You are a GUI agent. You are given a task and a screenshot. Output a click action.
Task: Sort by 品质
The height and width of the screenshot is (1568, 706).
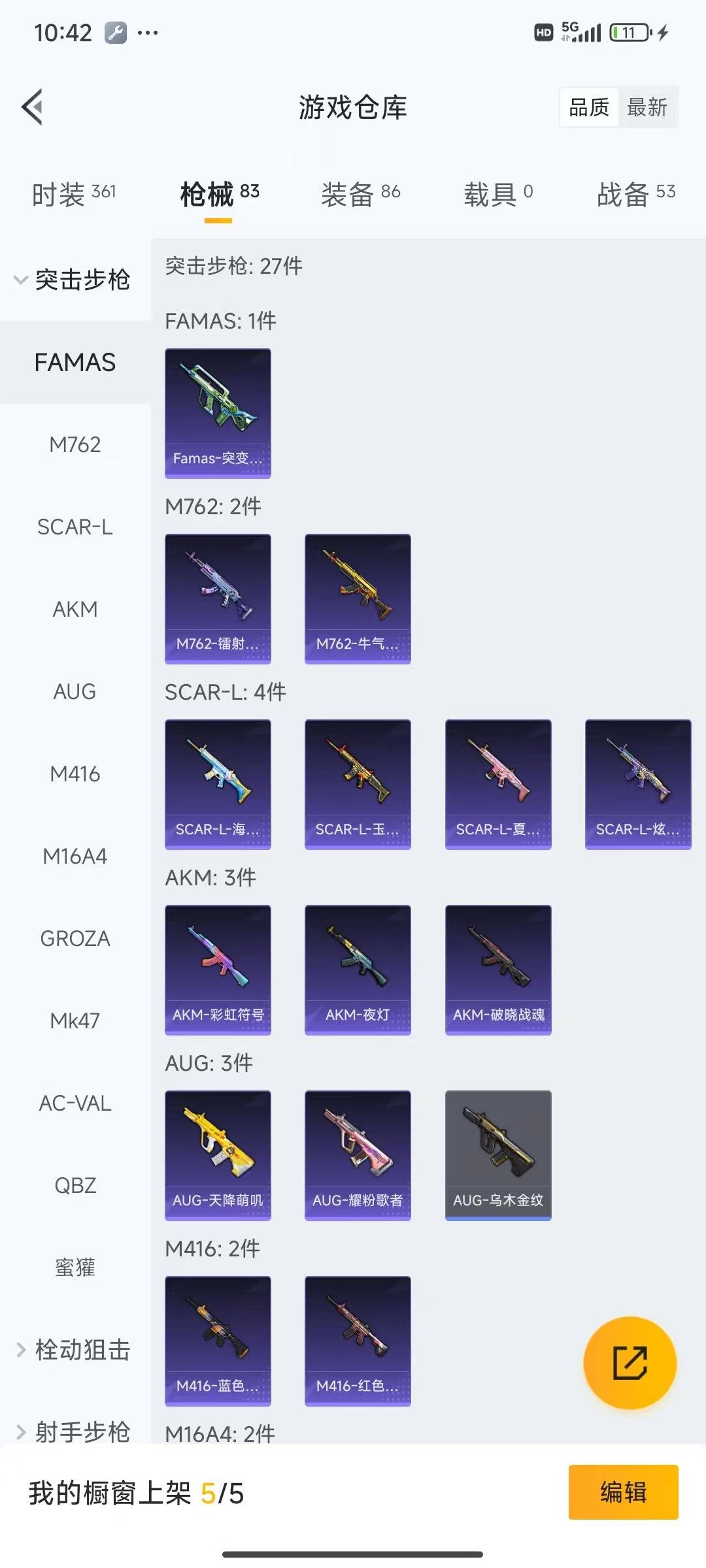click(x=589, y=107)
